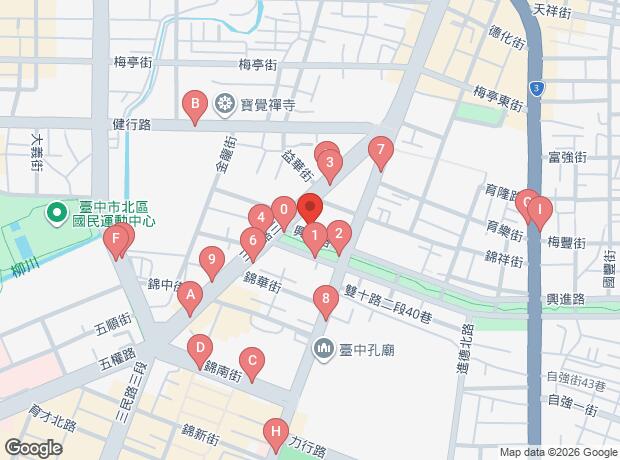
Task: Tap map marker 2
Action: click(339, 236)
